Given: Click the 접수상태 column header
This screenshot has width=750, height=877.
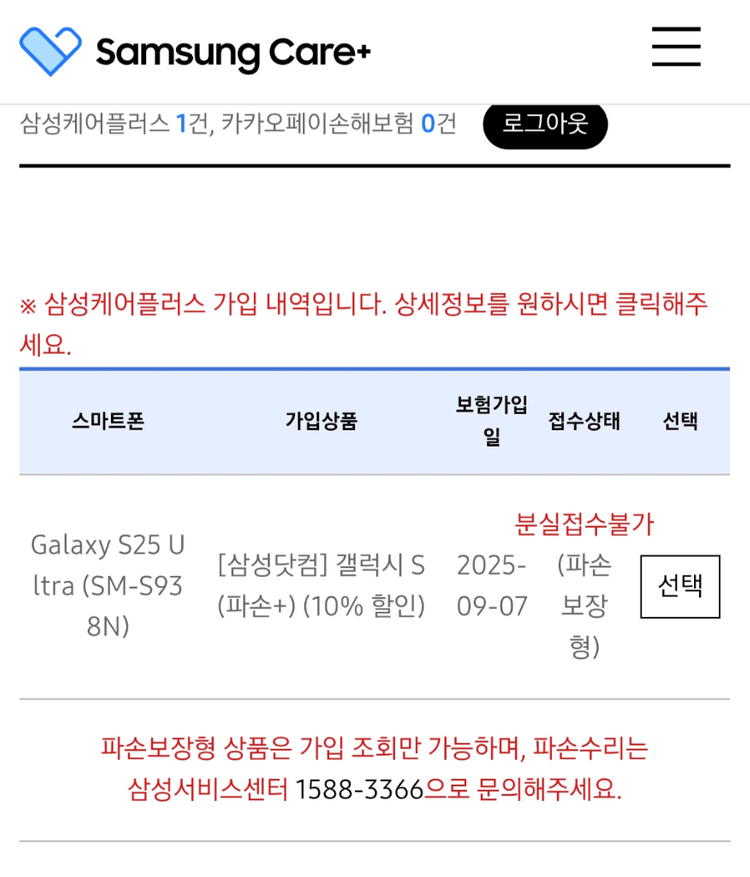Looking at the screenshot, I should [583, 422].
